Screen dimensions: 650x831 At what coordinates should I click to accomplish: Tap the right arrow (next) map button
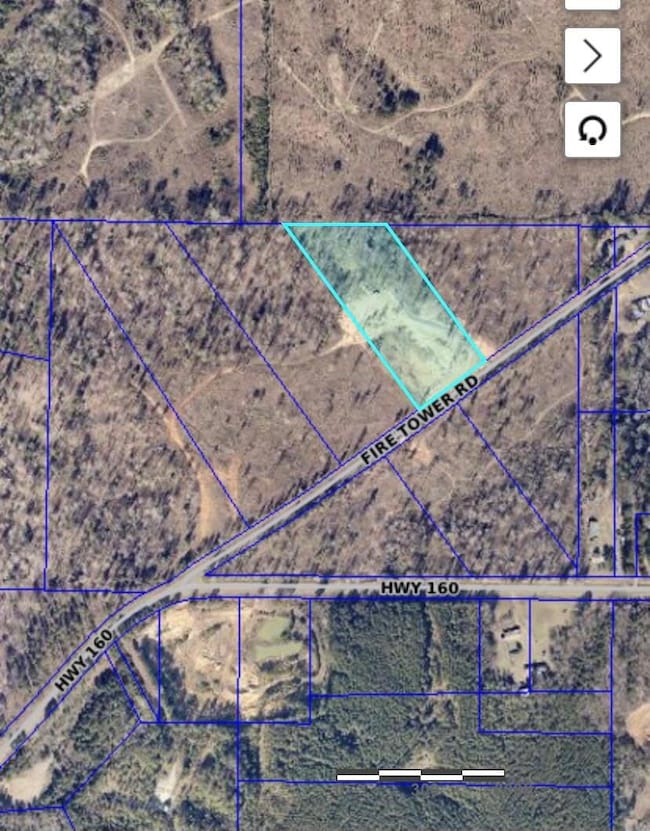coord(592,56)
